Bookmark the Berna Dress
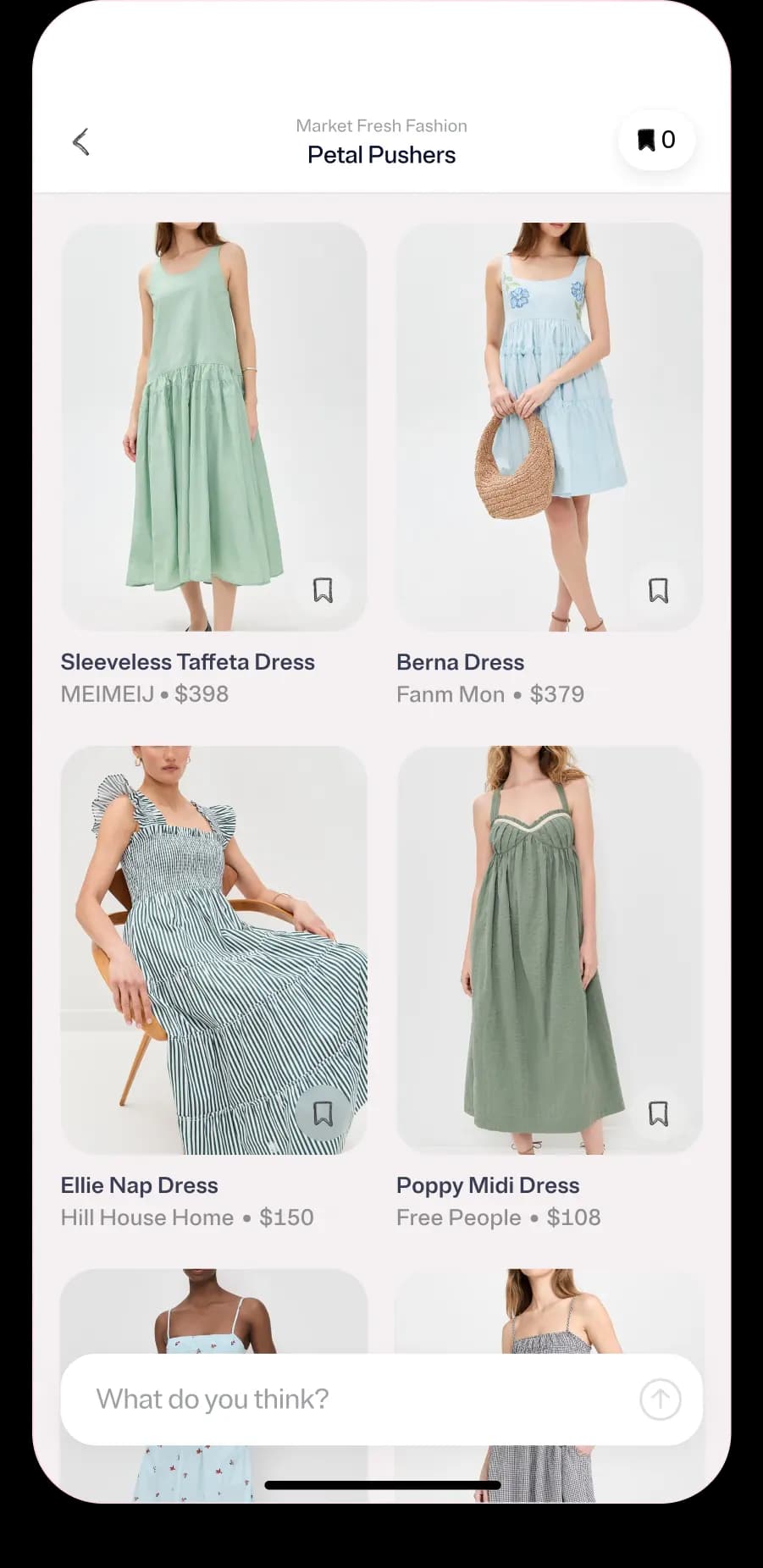The width and height of the screenshot is (763, 1568). 658,590
